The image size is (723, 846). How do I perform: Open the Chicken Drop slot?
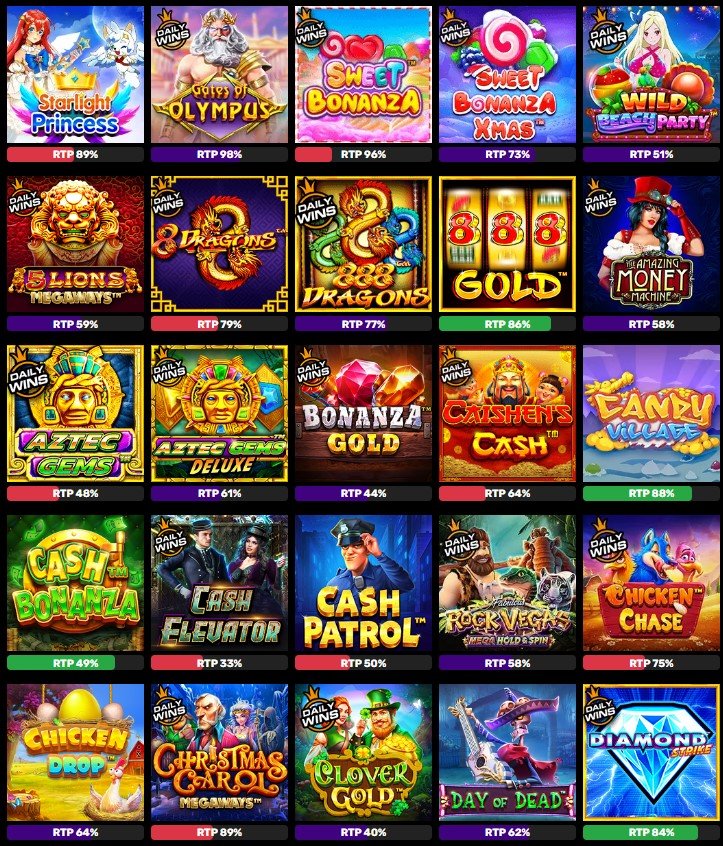75,752
